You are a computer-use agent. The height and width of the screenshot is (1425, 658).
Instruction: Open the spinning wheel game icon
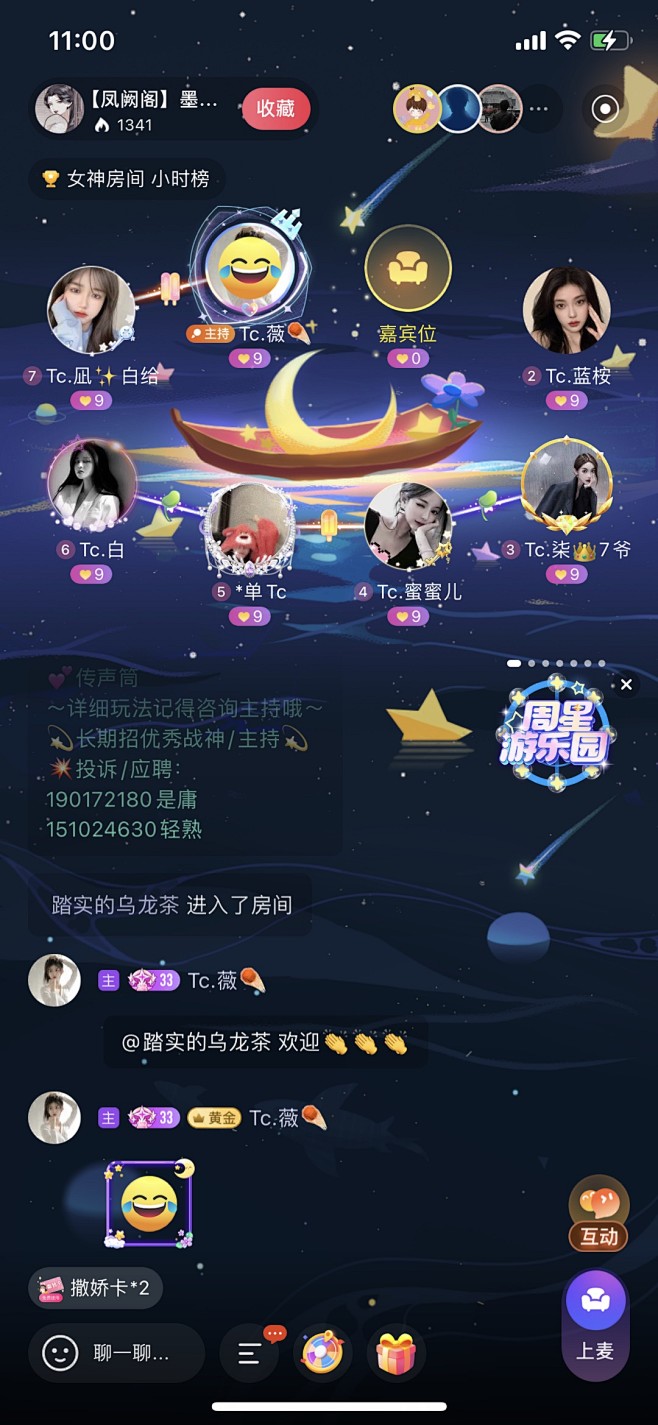(x=323, y=1353)
